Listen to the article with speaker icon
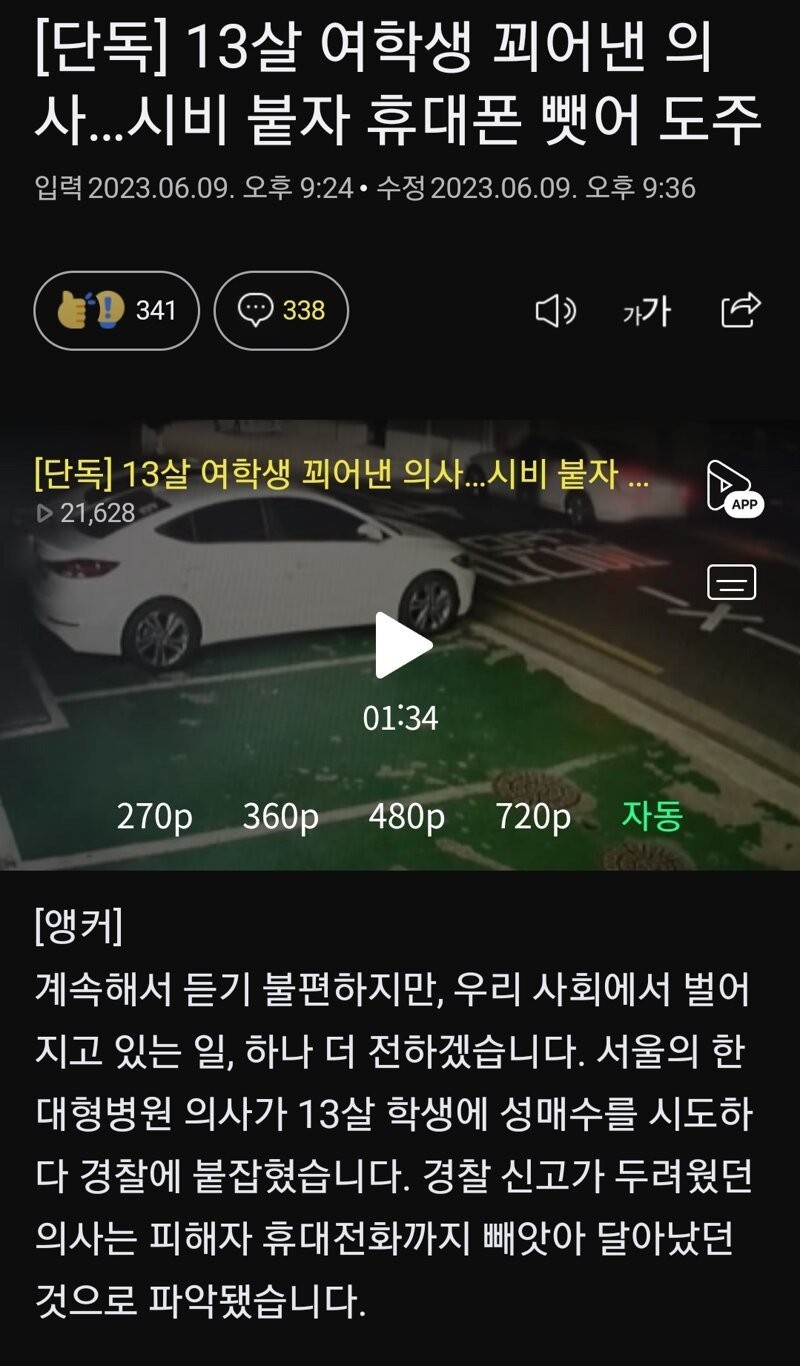Viewport: 800px width, 1366px height. [555, 312]
